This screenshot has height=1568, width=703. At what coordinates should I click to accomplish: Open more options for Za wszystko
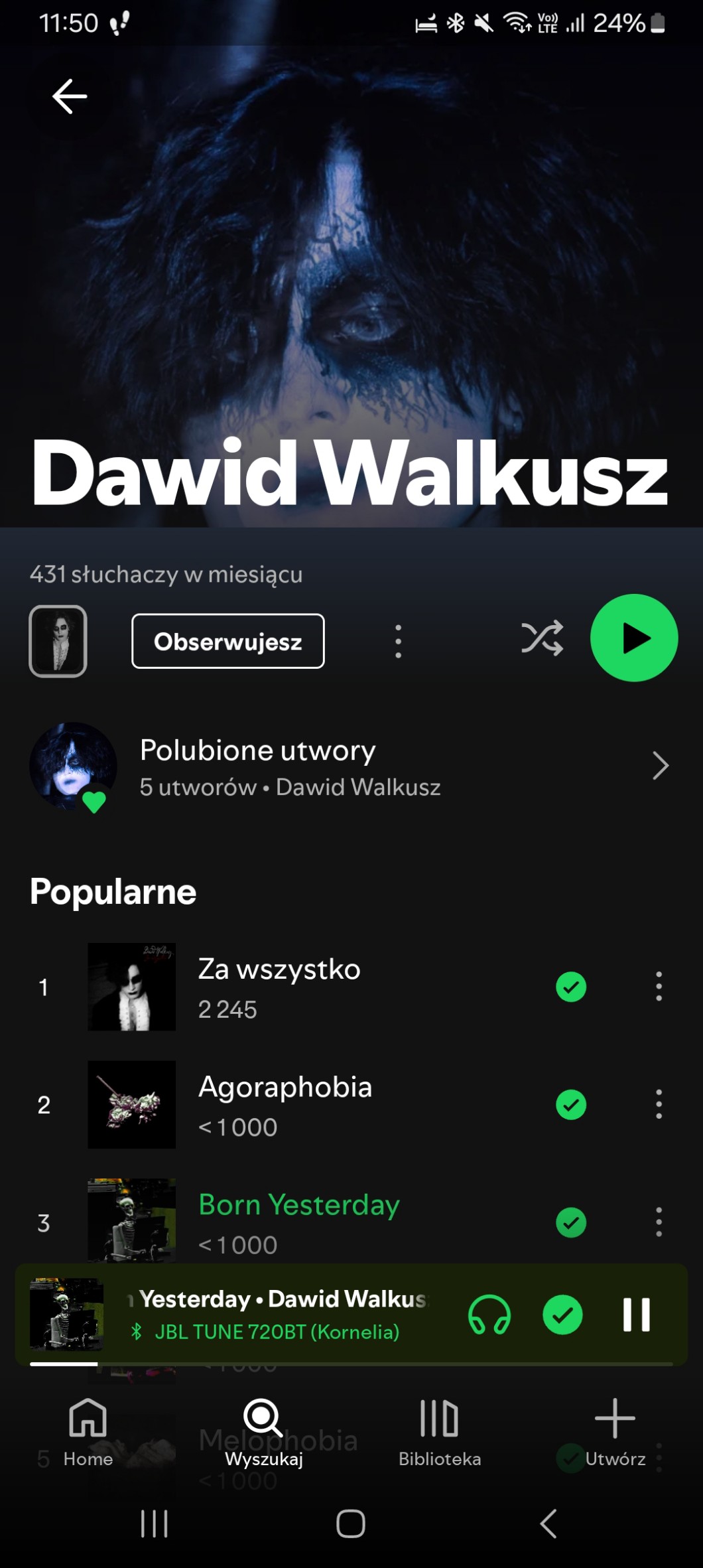click(659, 987)
